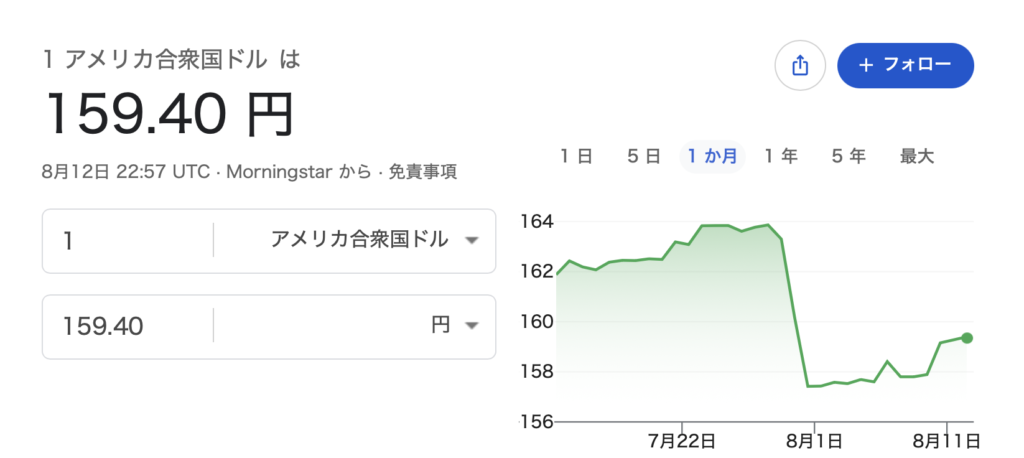Tap the yen amount field showing 159.40
The height and width of the screenshot is (458, 1024).
(x=128, y=327)
